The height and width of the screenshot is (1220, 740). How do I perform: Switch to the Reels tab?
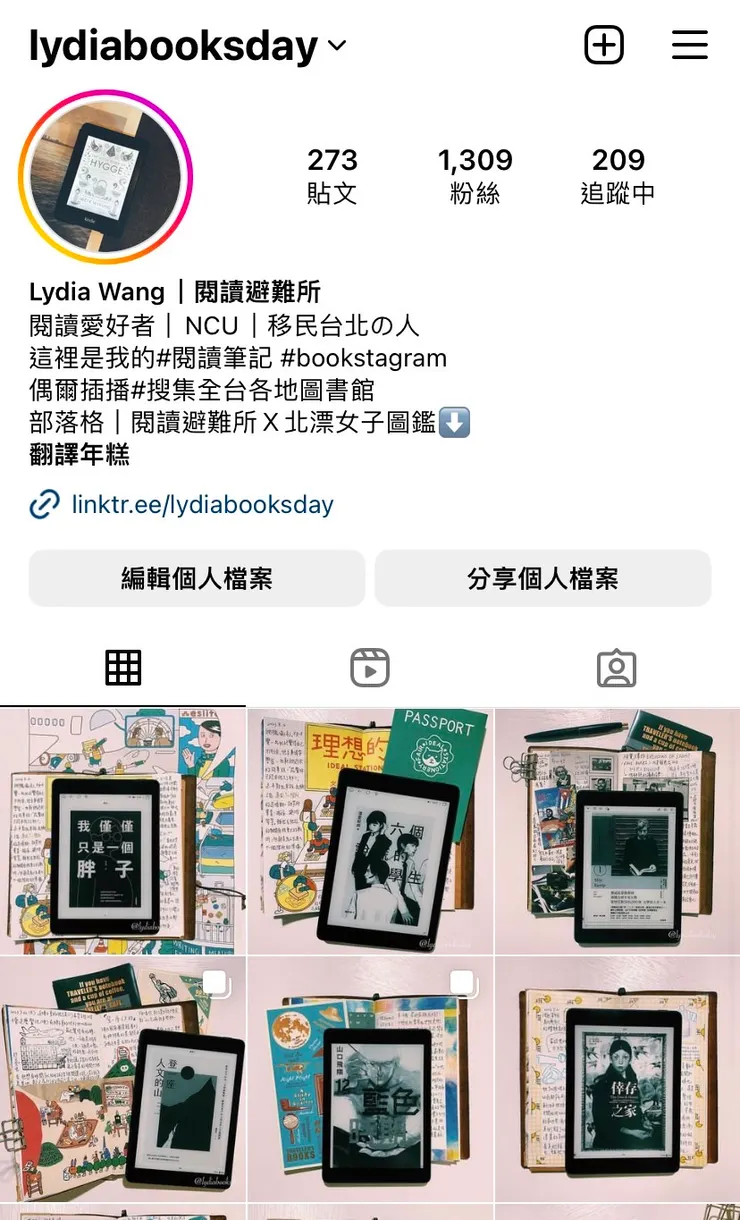coord(370,667)
